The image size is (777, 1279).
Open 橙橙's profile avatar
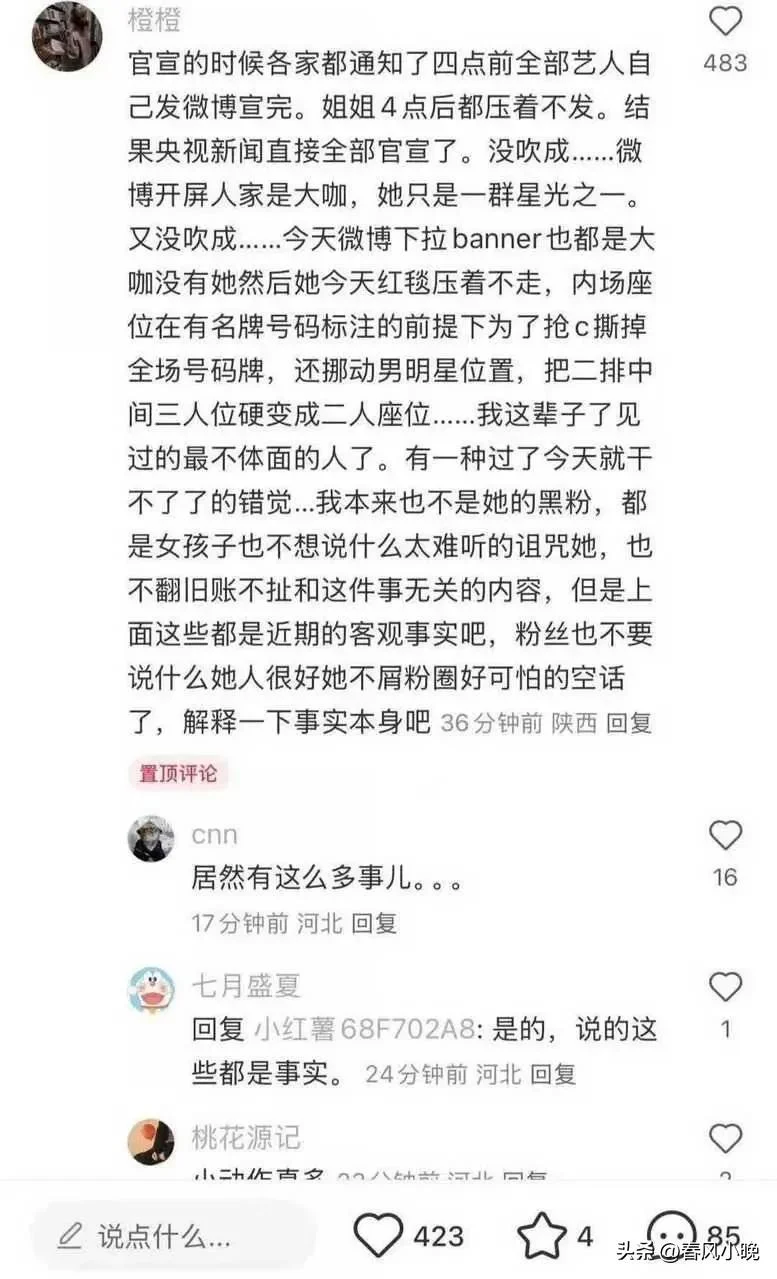tap(67, 36)
